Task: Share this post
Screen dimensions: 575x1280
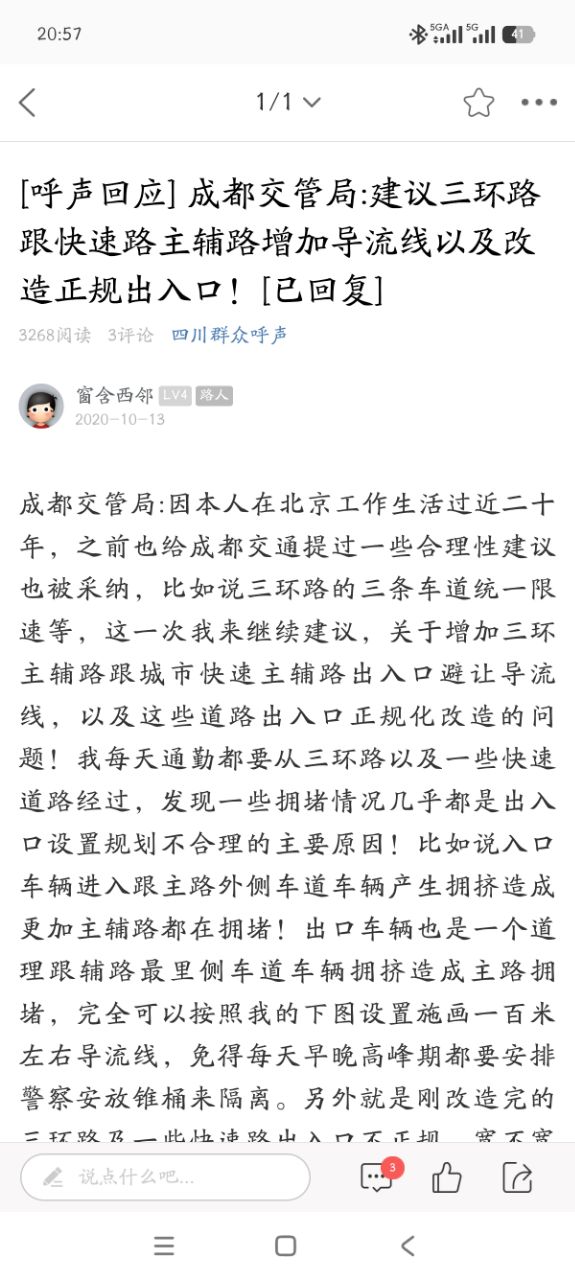Action: point(517,1177)
